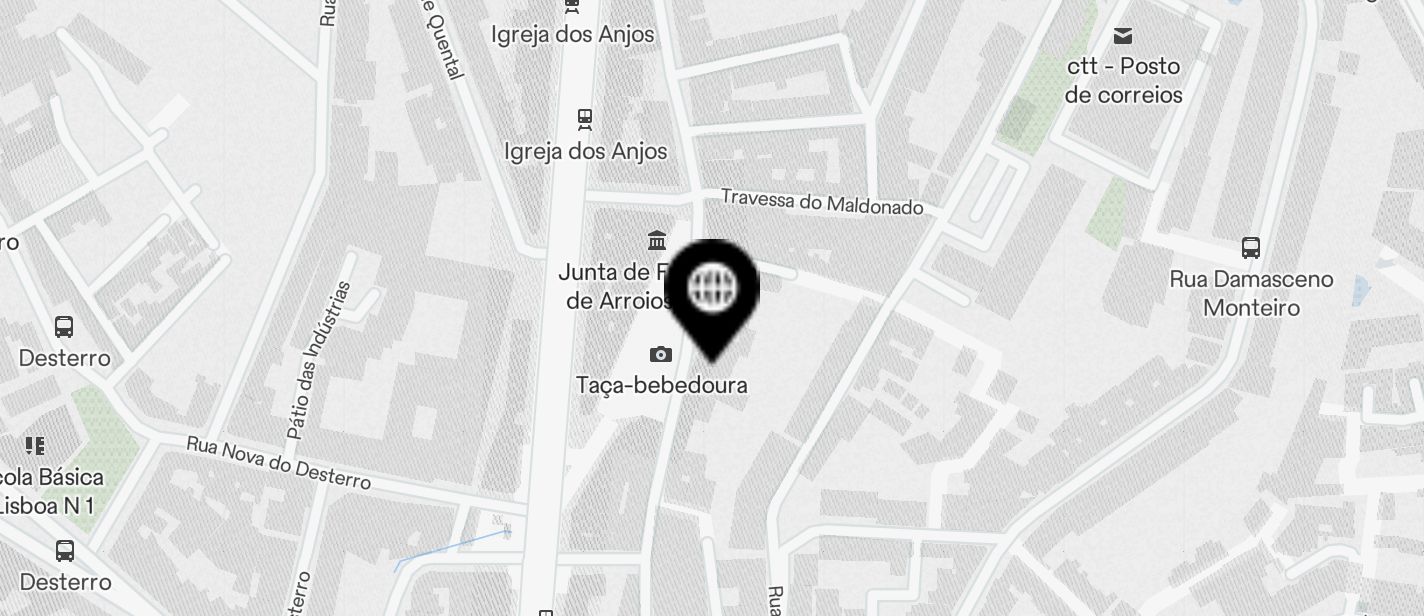Select the Taça-bebedoura camera marker
Image resolution: width=1424 pixels, height=616 pixels.
click(x=660, y=354)
